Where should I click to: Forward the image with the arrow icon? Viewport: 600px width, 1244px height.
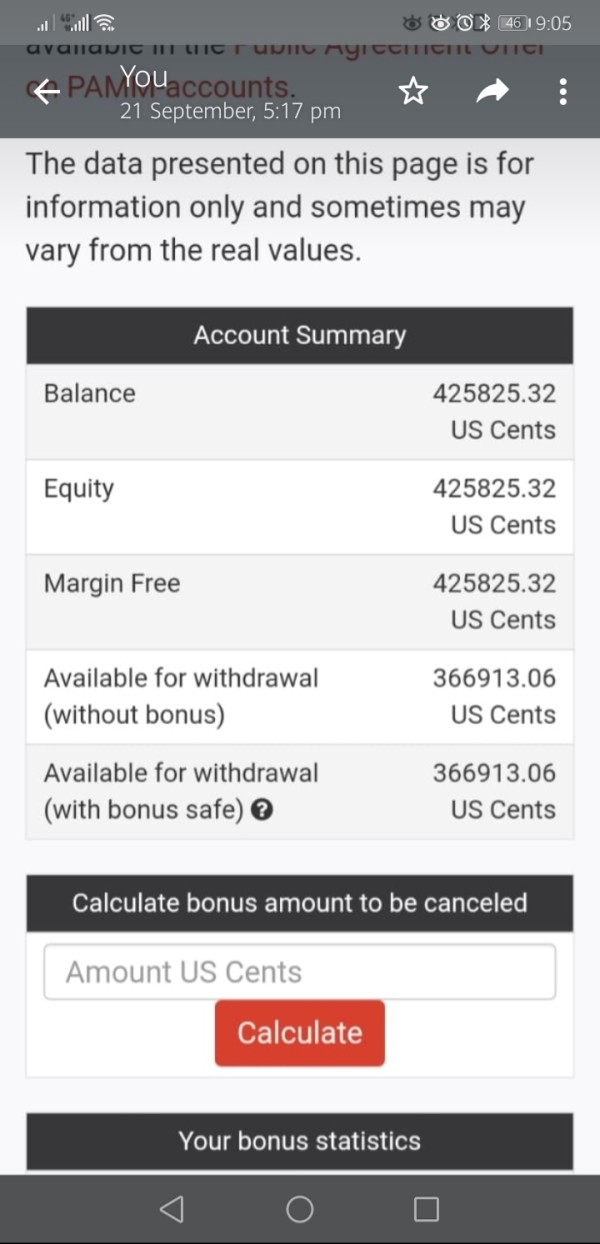[x=492, y=92]
